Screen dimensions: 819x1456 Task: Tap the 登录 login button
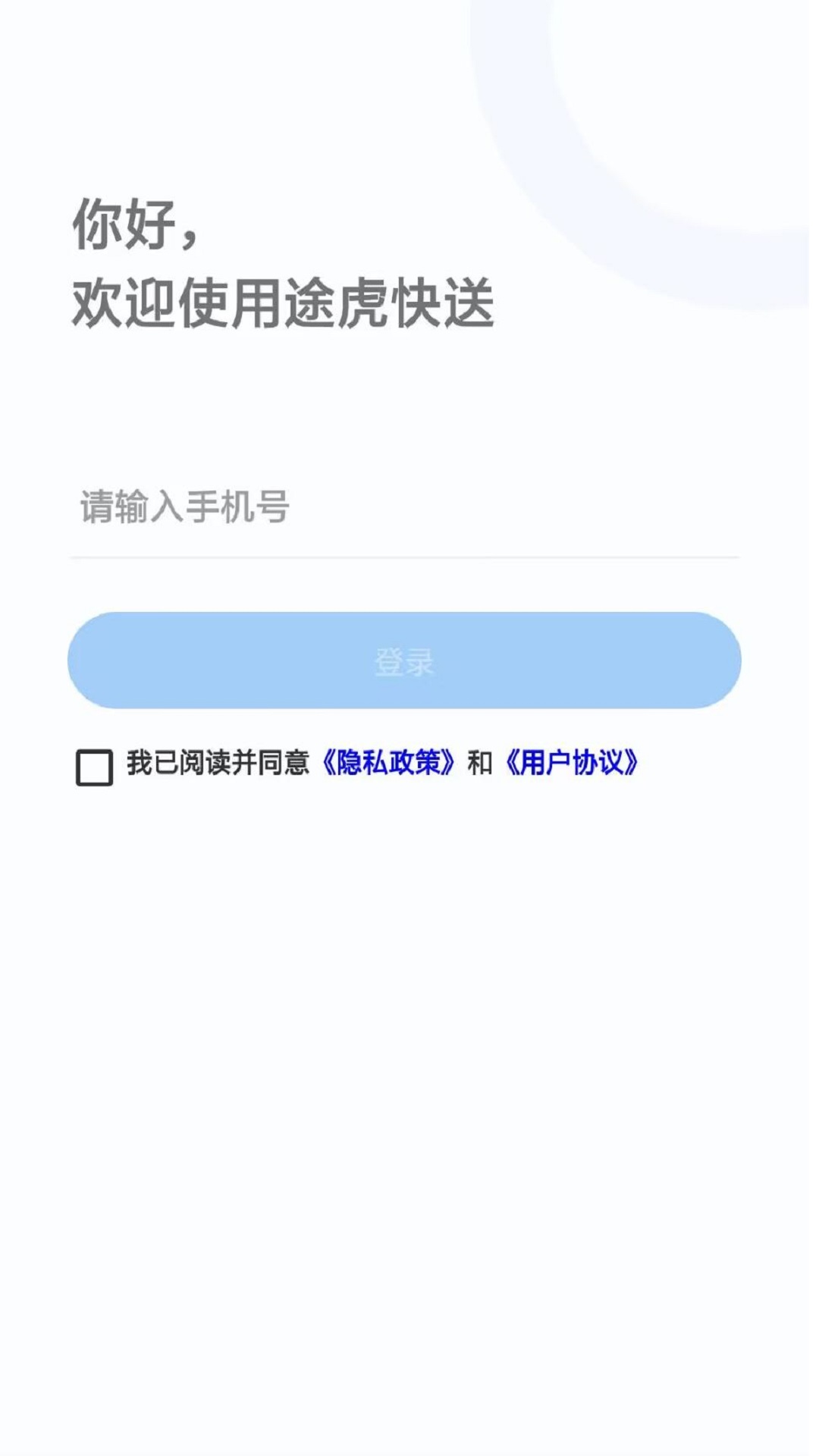404,661
